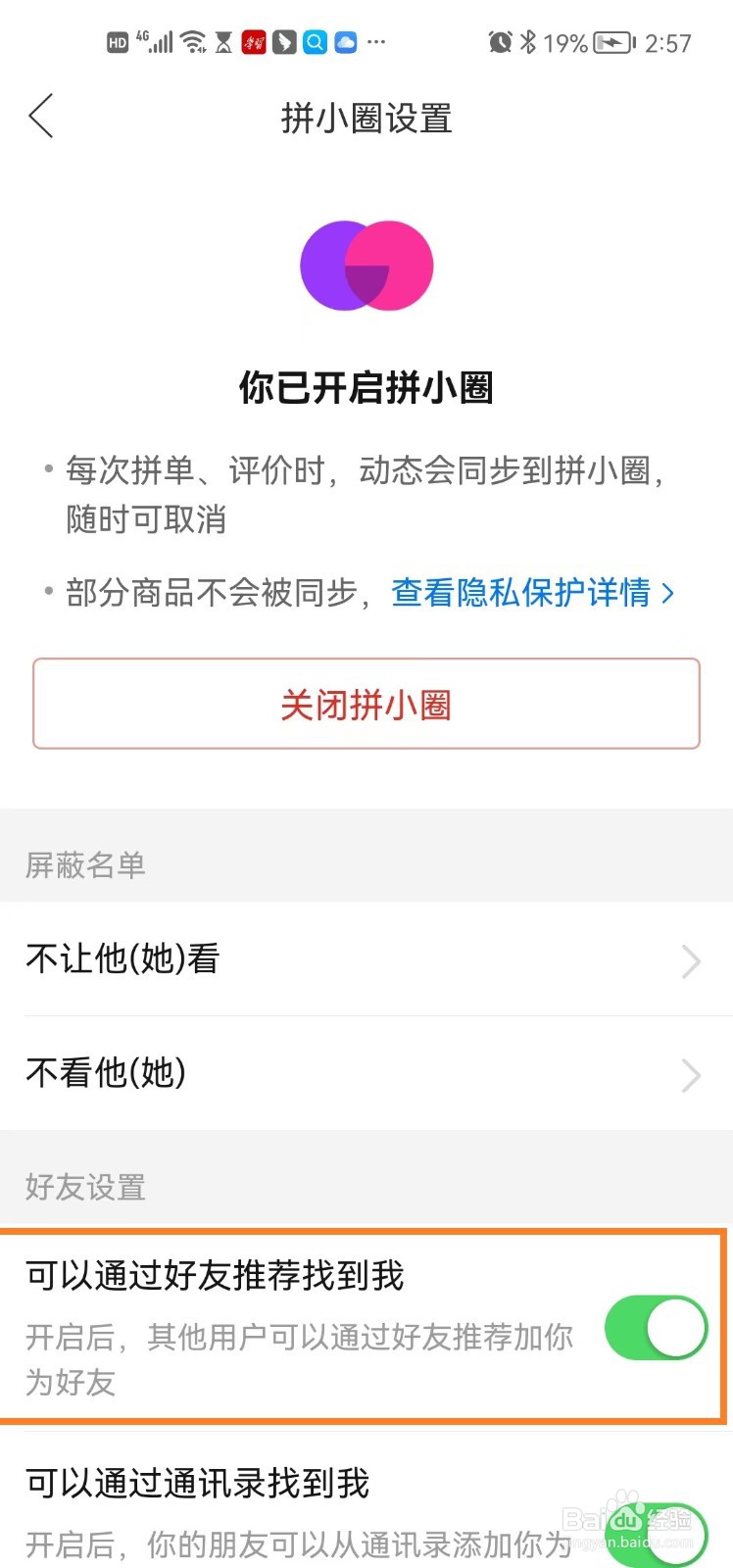Tap the alarm clock icon in status bar
733x1568 pixels.
coord(500,41)
